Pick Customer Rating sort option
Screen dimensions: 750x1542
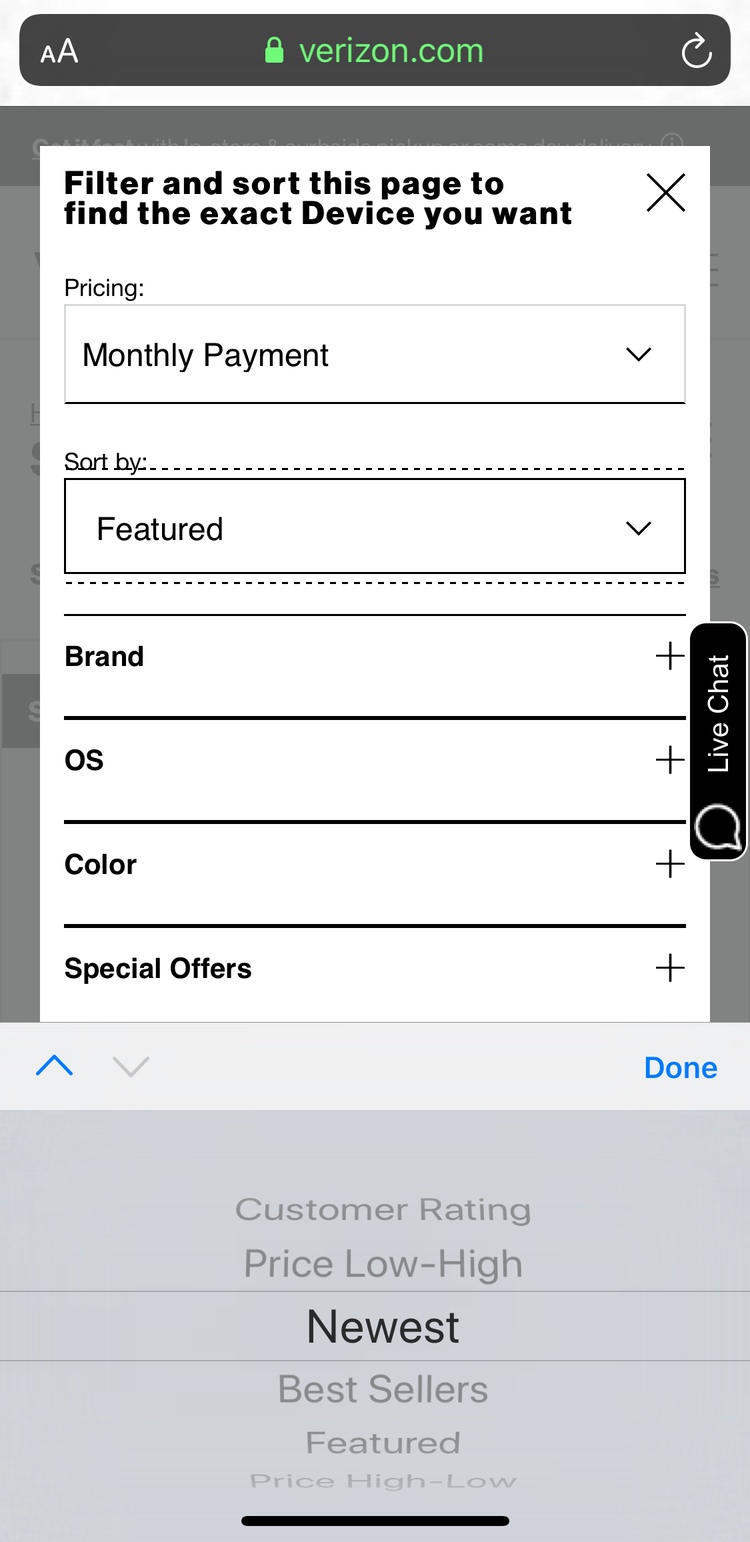[383, 1210]
